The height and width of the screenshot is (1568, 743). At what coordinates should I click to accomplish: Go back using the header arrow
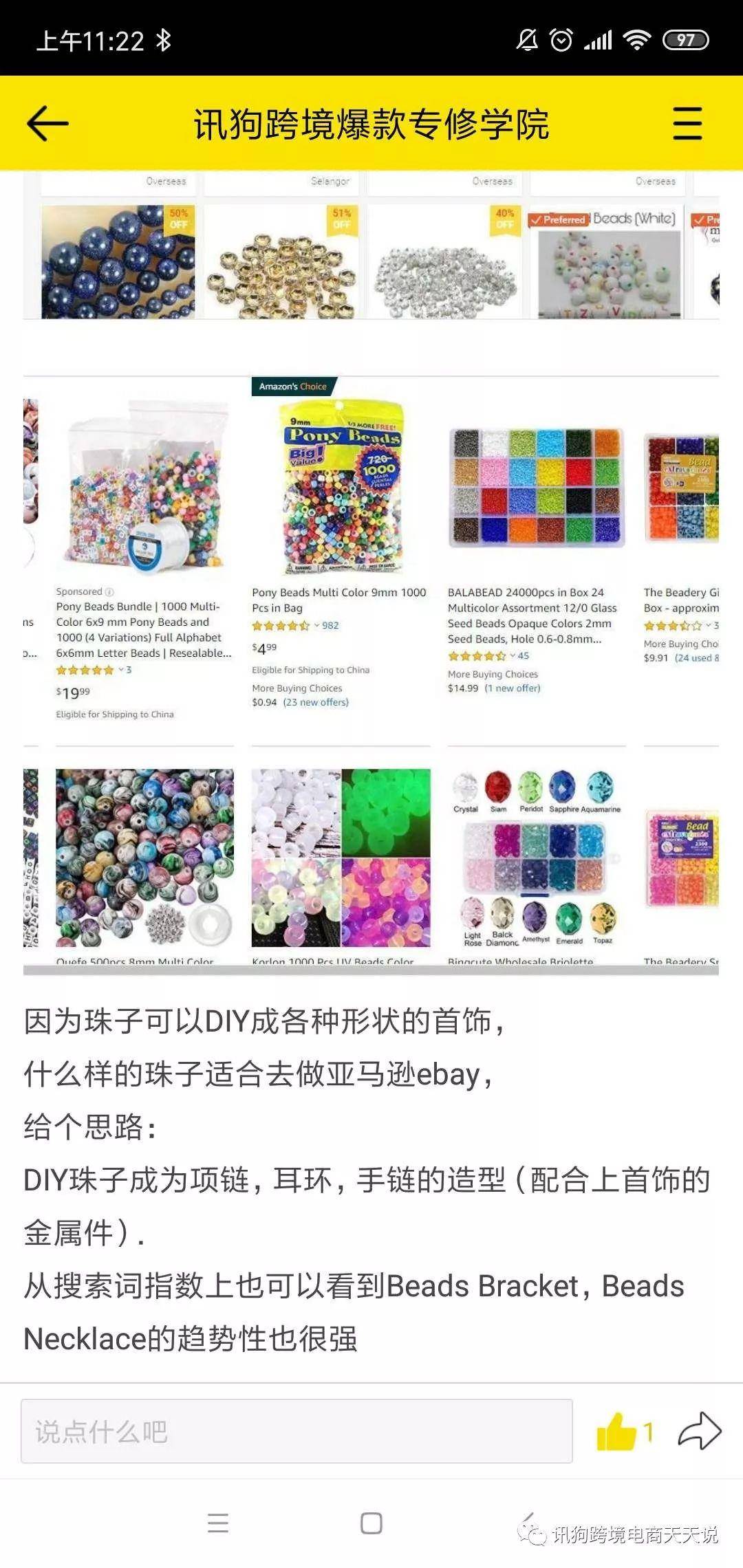[x=47, y=124]
